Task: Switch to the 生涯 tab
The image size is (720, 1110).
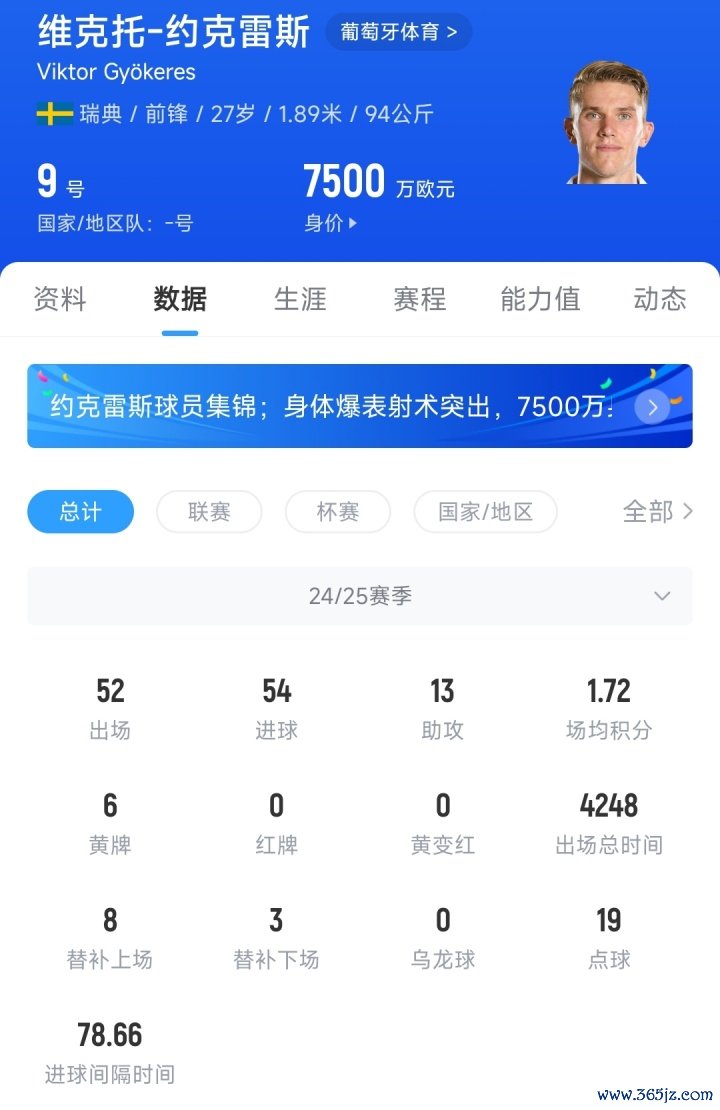Action: click(x=300, y=299)
